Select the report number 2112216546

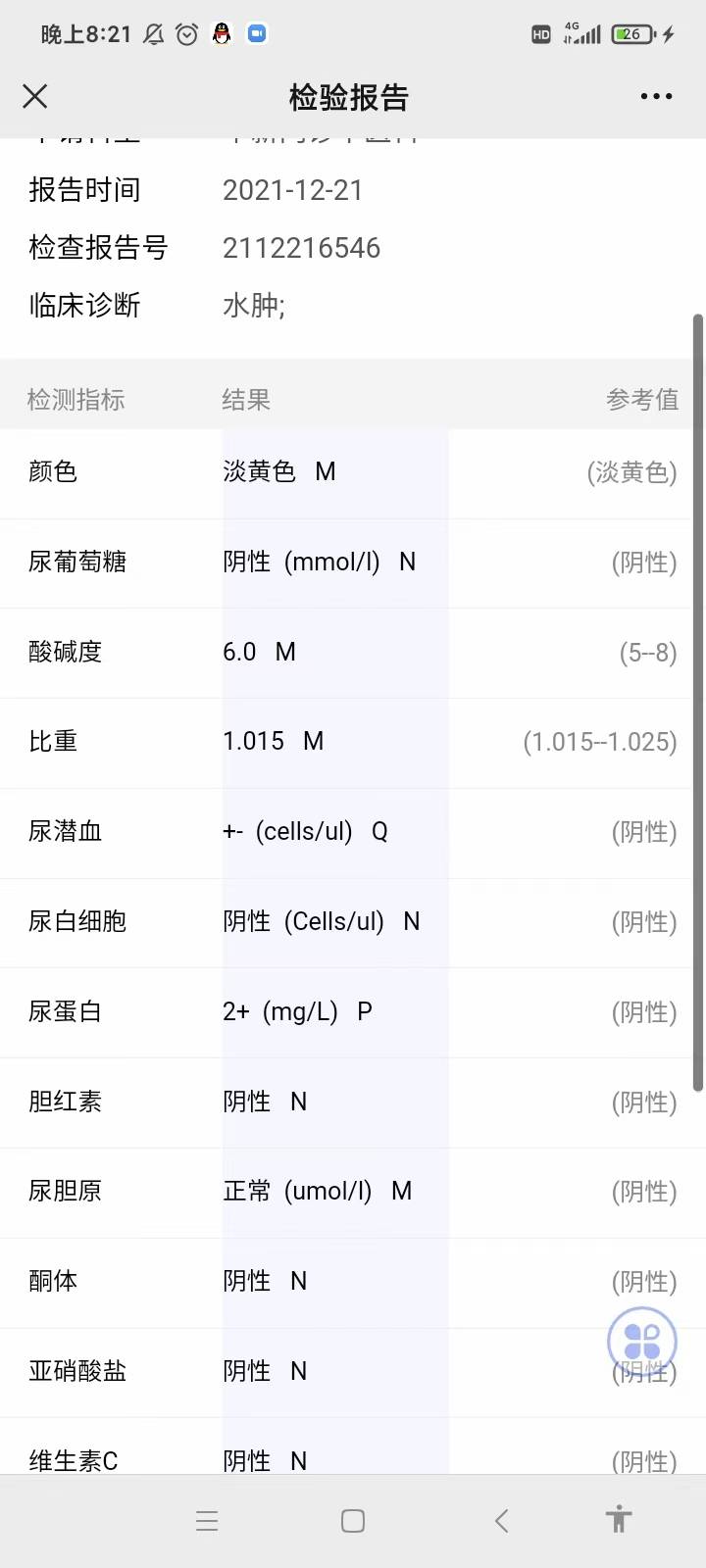click(301, 248)
